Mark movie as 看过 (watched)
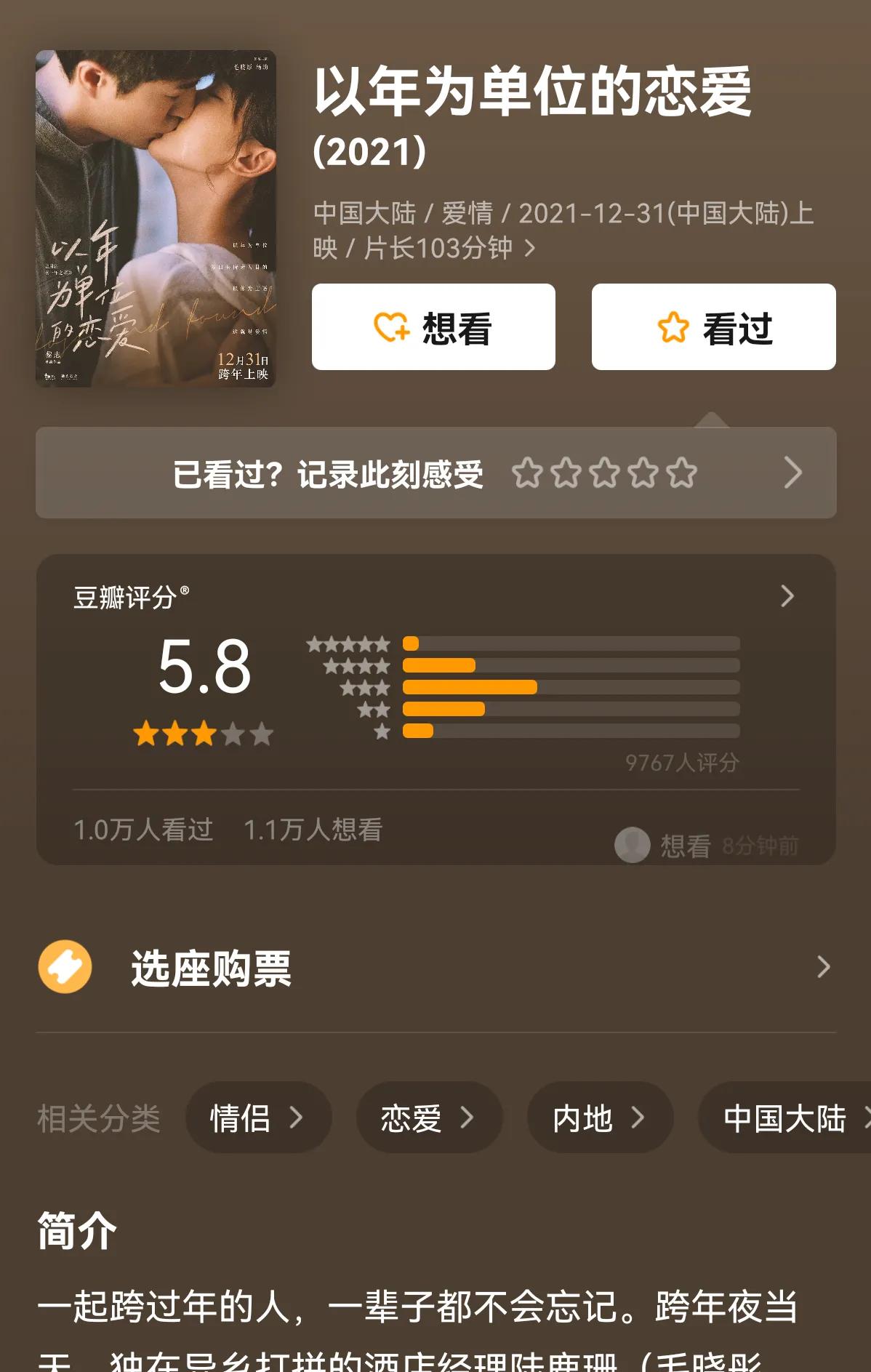This screenshot has width=871, height=1372. click(x=713, y=327)
